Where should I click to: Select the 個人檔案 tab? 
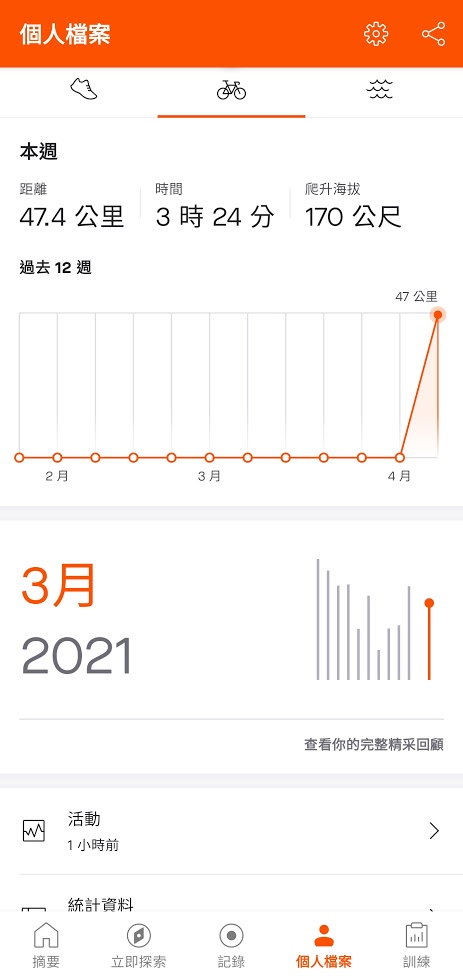point(324,945)
